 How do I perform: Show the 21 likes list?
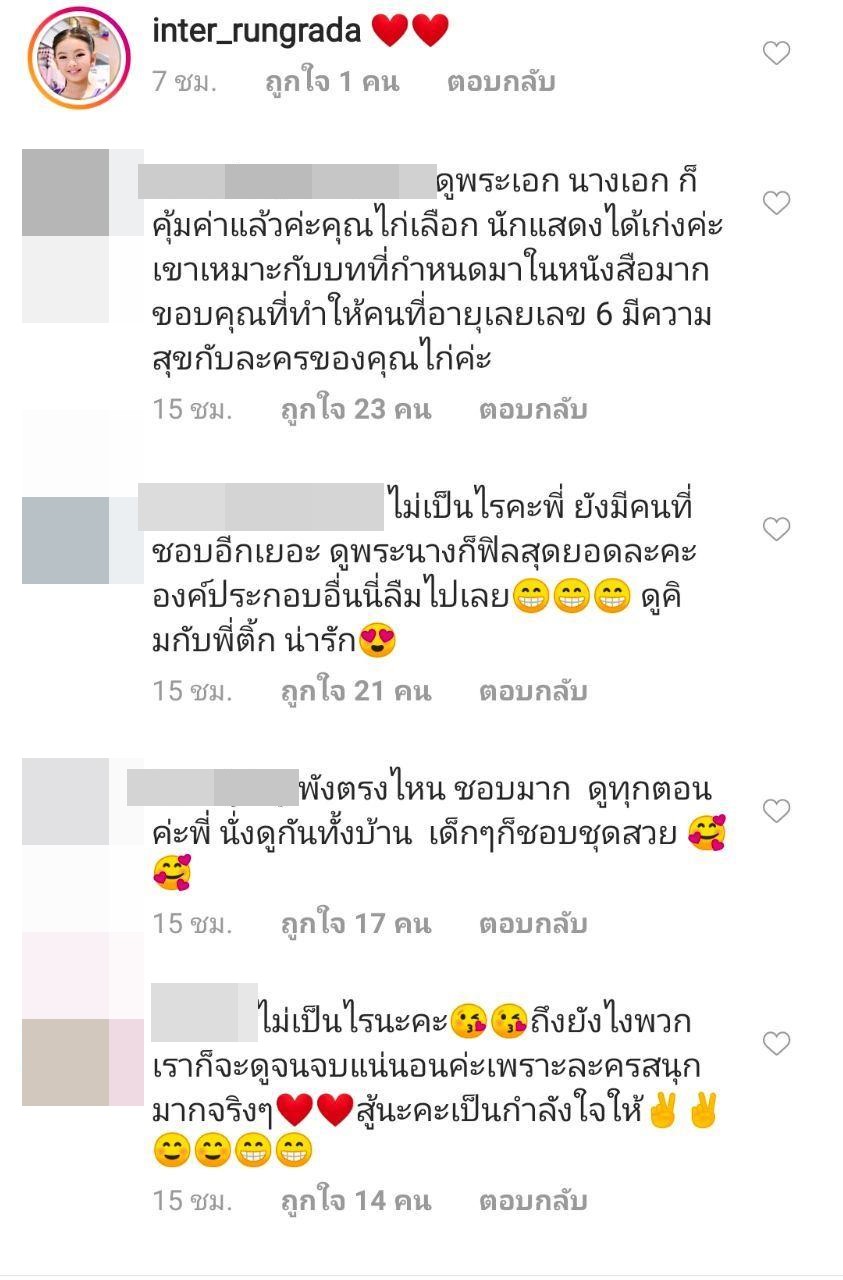point(355,691)
